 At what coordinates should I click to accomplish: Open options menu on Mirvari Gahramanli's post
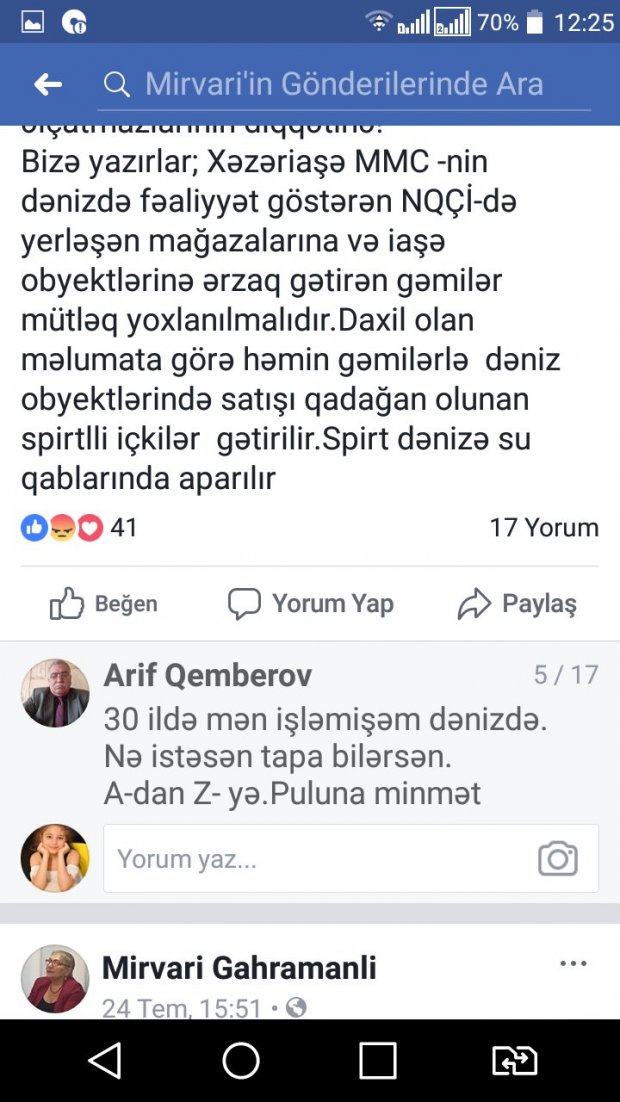[573, 964]
